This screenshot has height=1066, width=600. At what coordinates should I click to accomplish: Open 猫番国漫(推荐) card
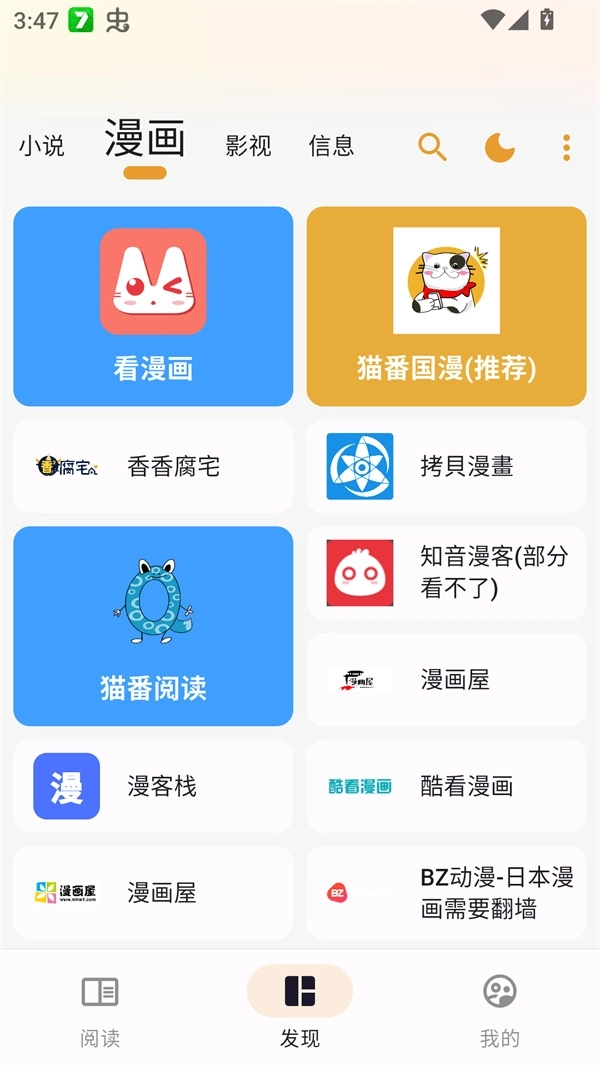446,306
